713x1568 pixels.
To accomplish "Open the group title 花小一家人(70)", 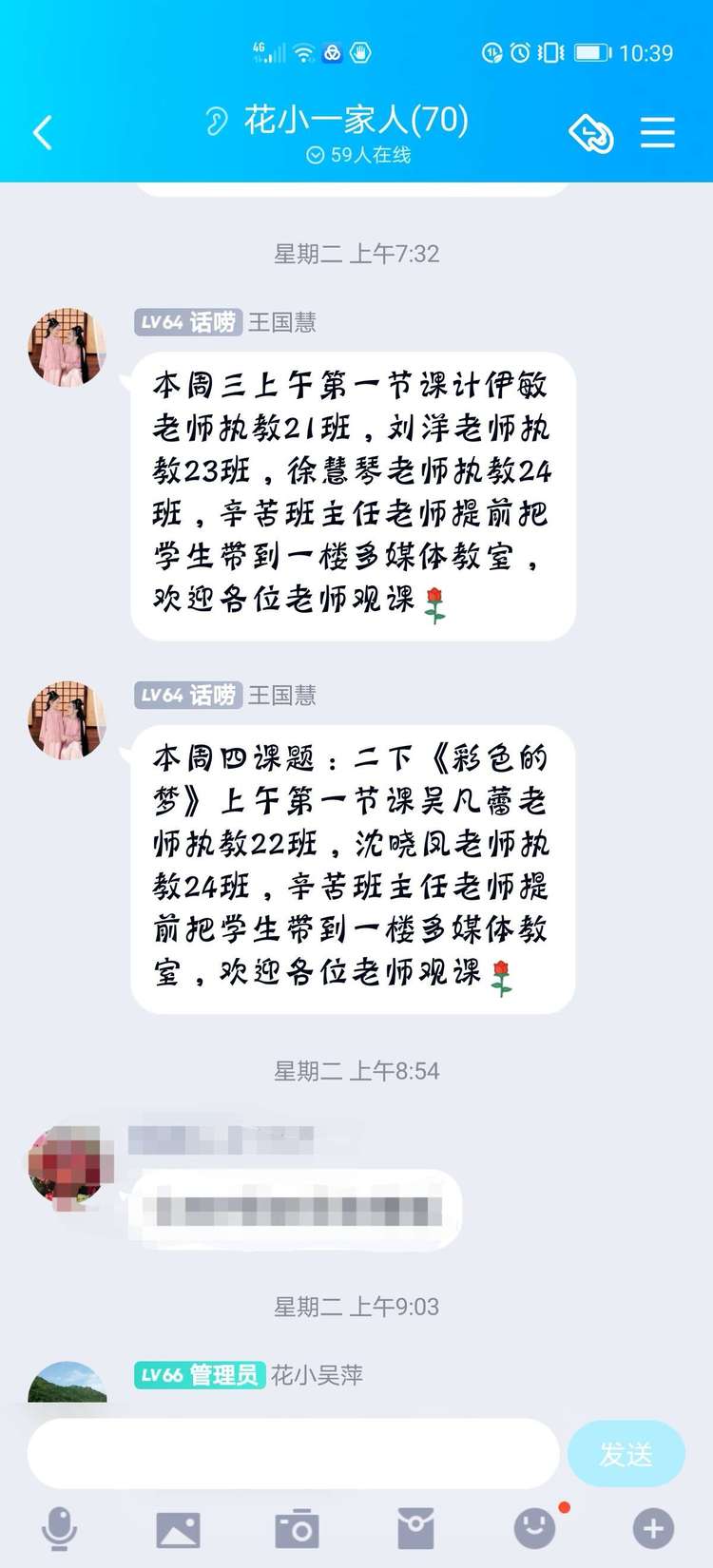I will click(x=356, y=121).
